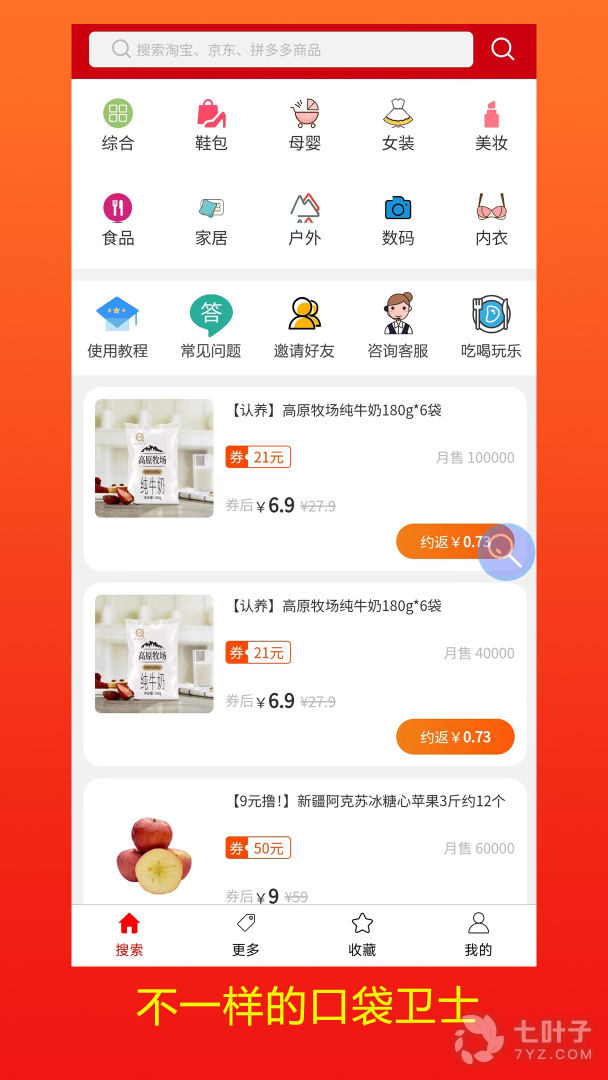Go to the 数码 category
This screenshot has width=608, height=1080.
398,220
